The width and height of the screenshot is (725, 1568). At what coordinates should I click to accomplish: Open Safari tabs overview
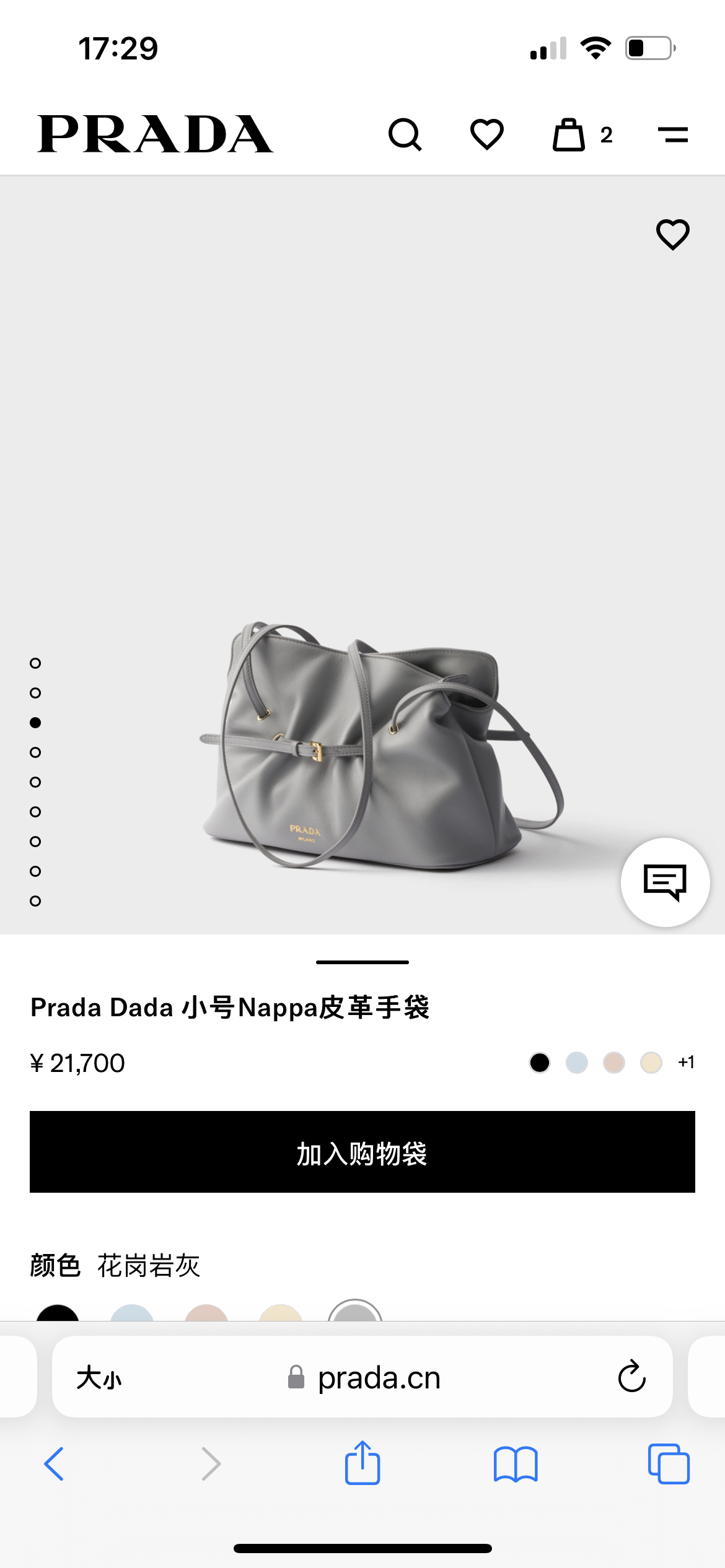pyautogui.click(x=669, y=1464)
